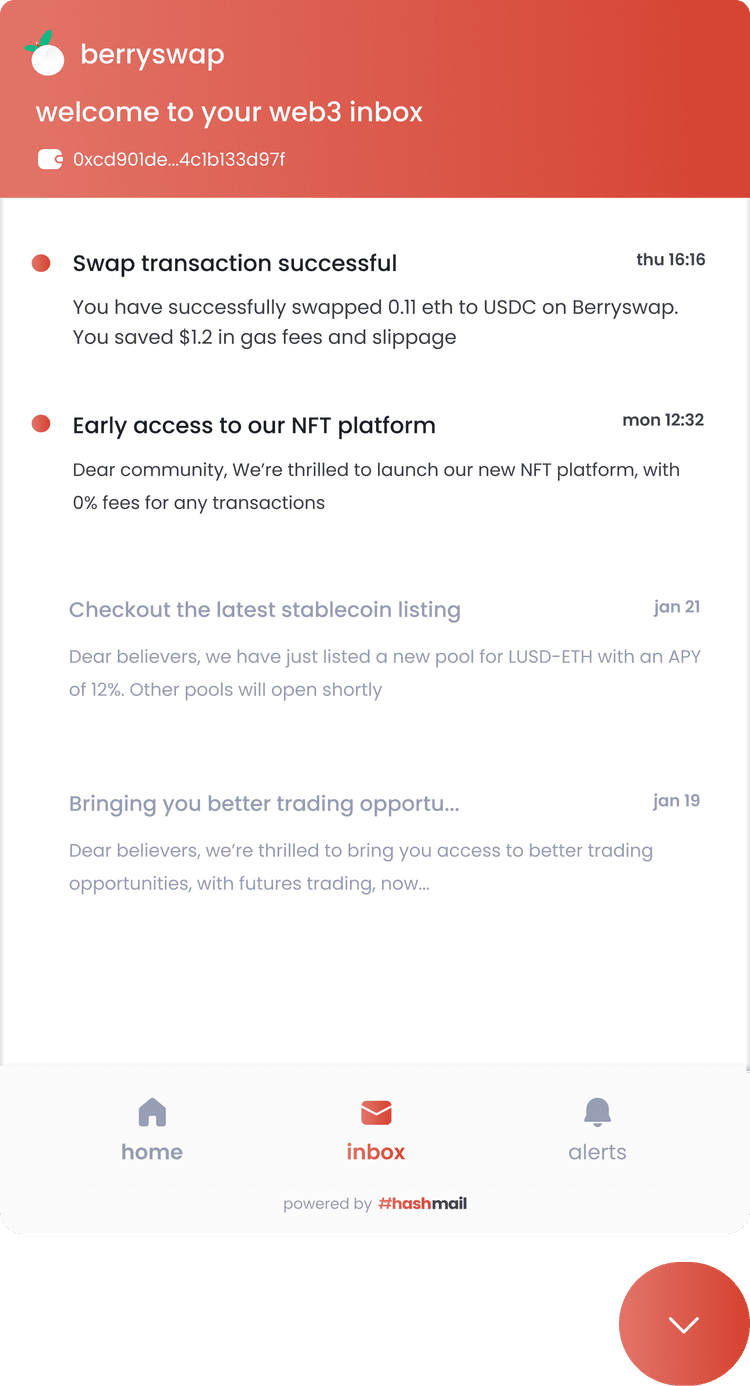The image size is (750, 1386).
Task: Click the red header banner area
Action: (x=375, y=100)
